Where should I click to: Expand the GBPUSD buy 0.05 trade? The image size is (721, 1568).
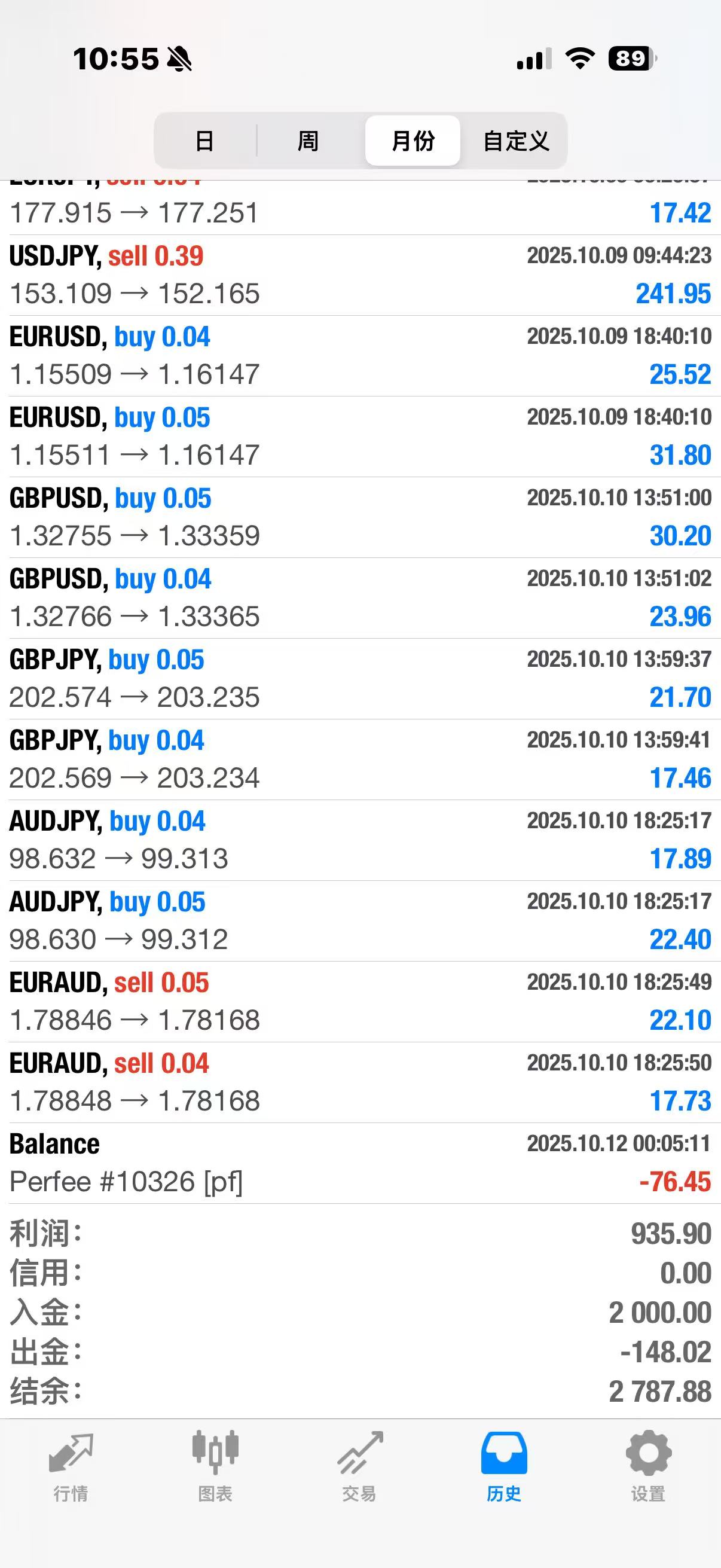(360, 517)
